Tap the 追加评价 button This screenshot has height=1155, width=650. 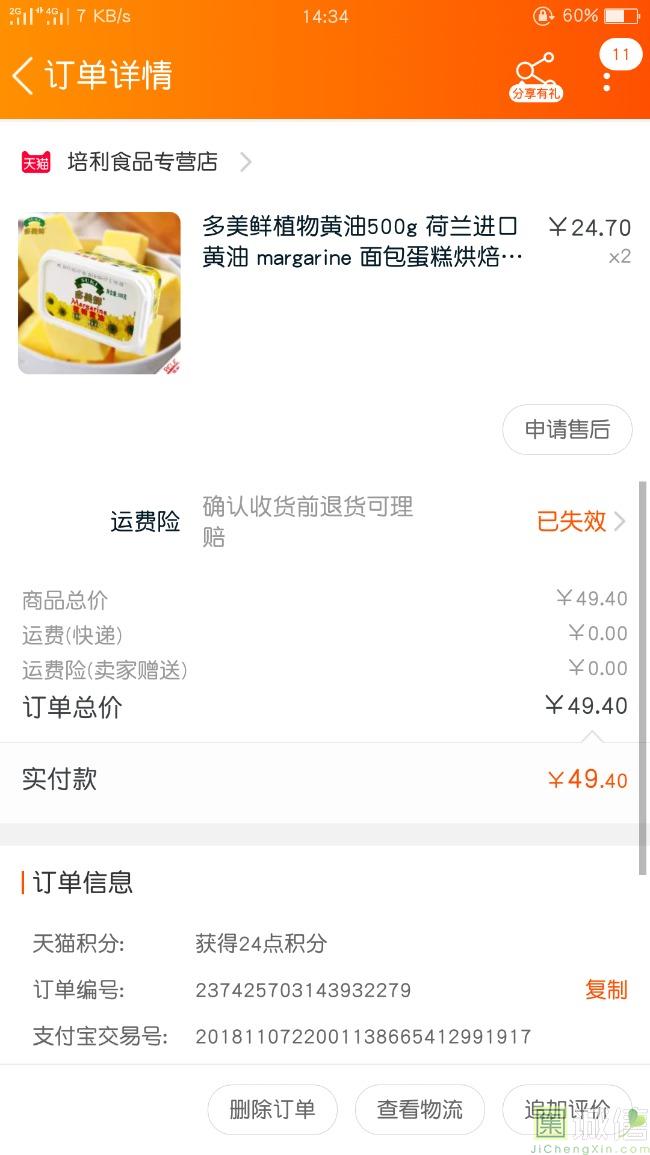click(x=567, y=1109)
